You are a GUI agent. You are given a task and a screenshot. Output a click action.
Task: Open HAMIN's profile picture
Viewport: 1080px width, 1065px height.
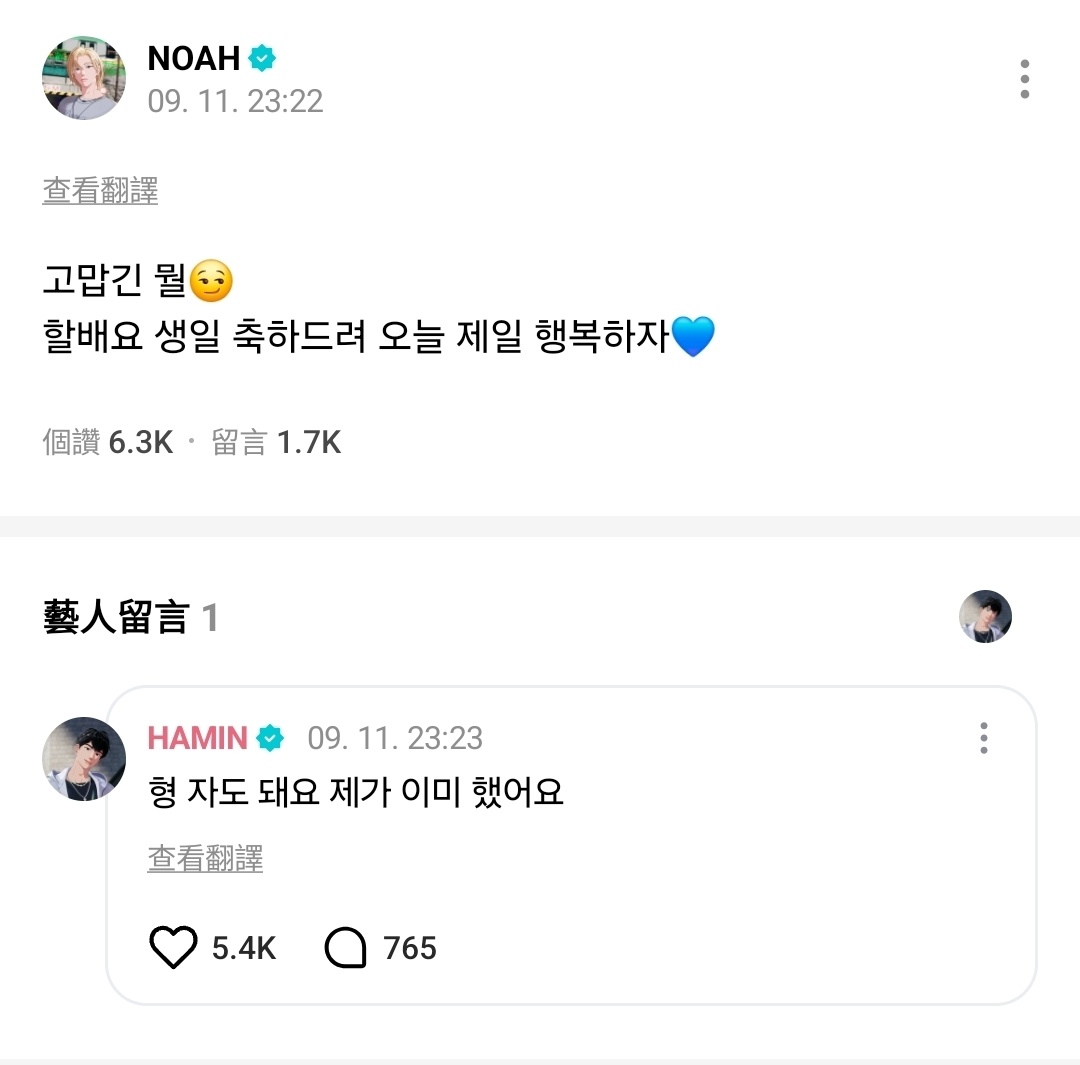tap(84, 758)
